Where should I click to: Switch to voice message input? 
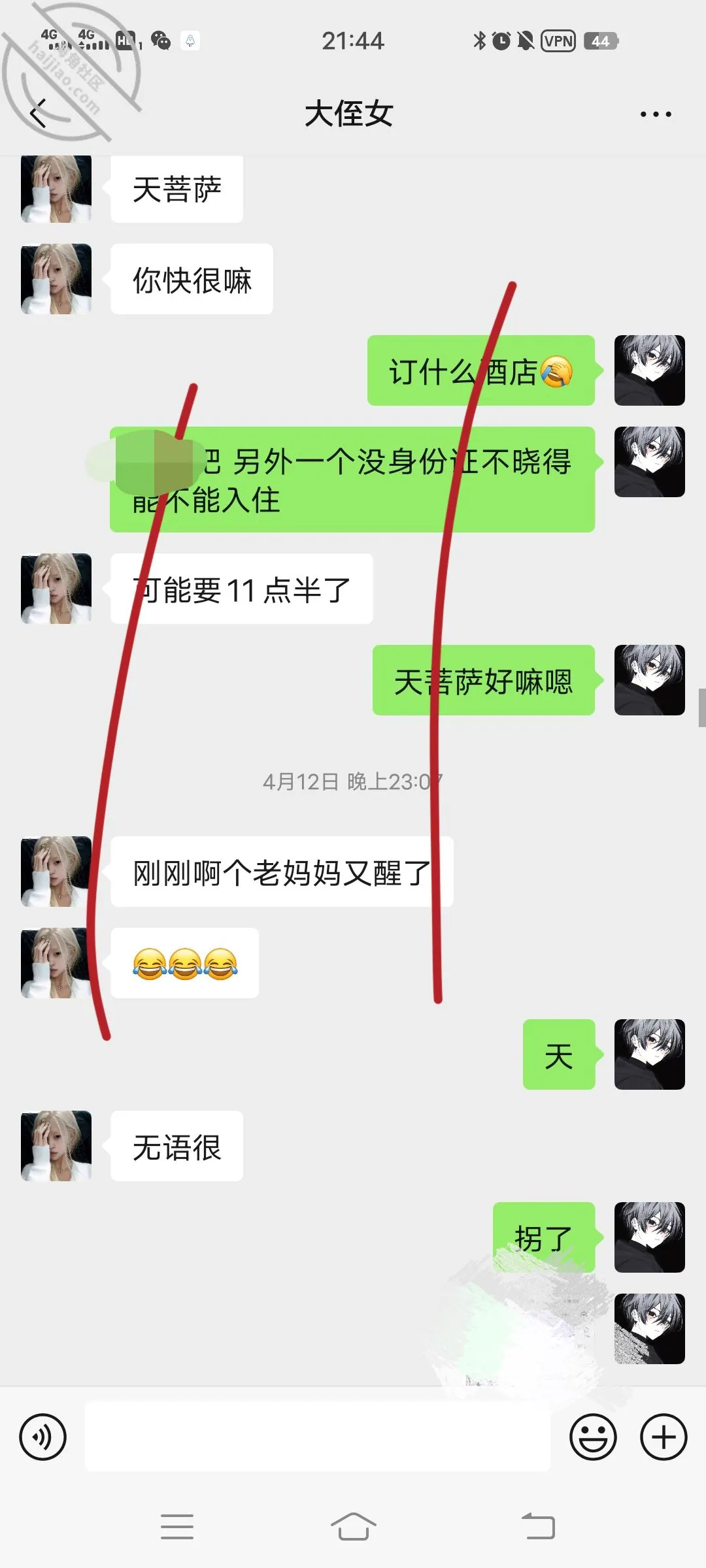42,1437
